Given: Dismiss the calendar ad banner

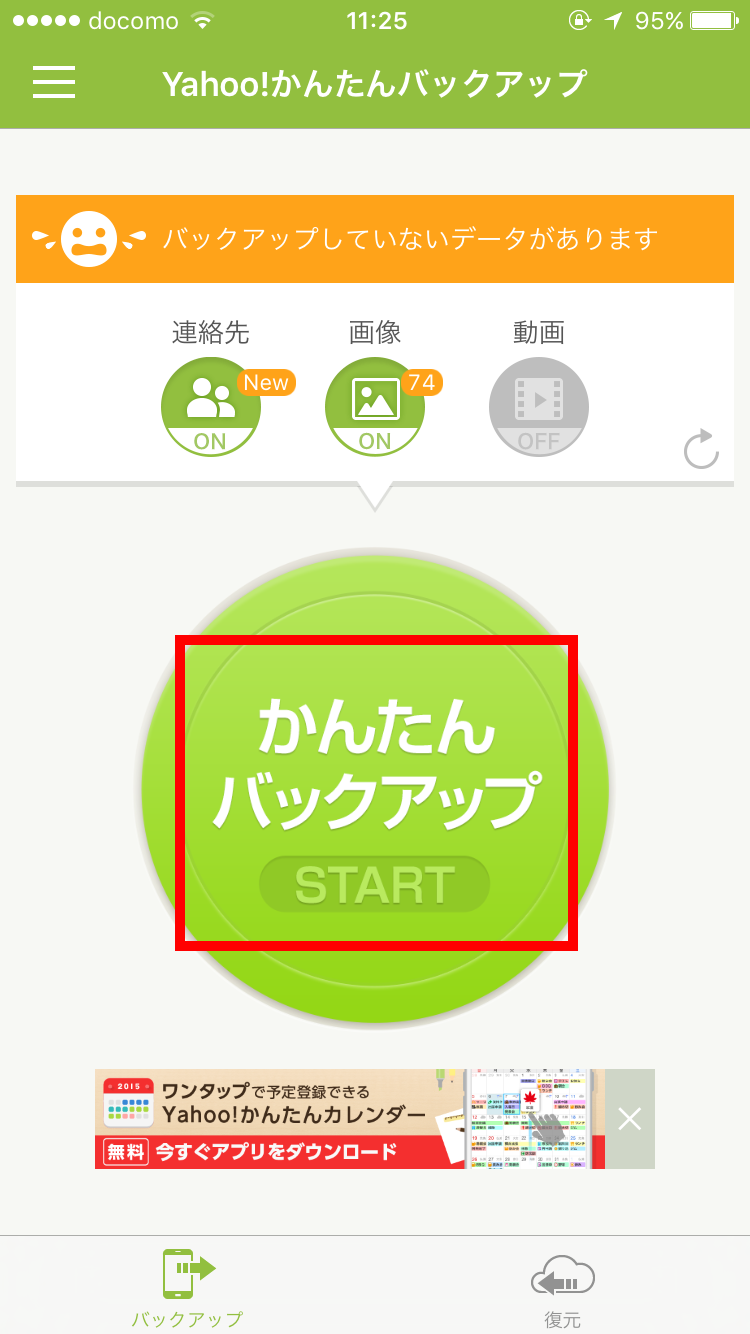Looking at the screenshot, I should 630,1119.
